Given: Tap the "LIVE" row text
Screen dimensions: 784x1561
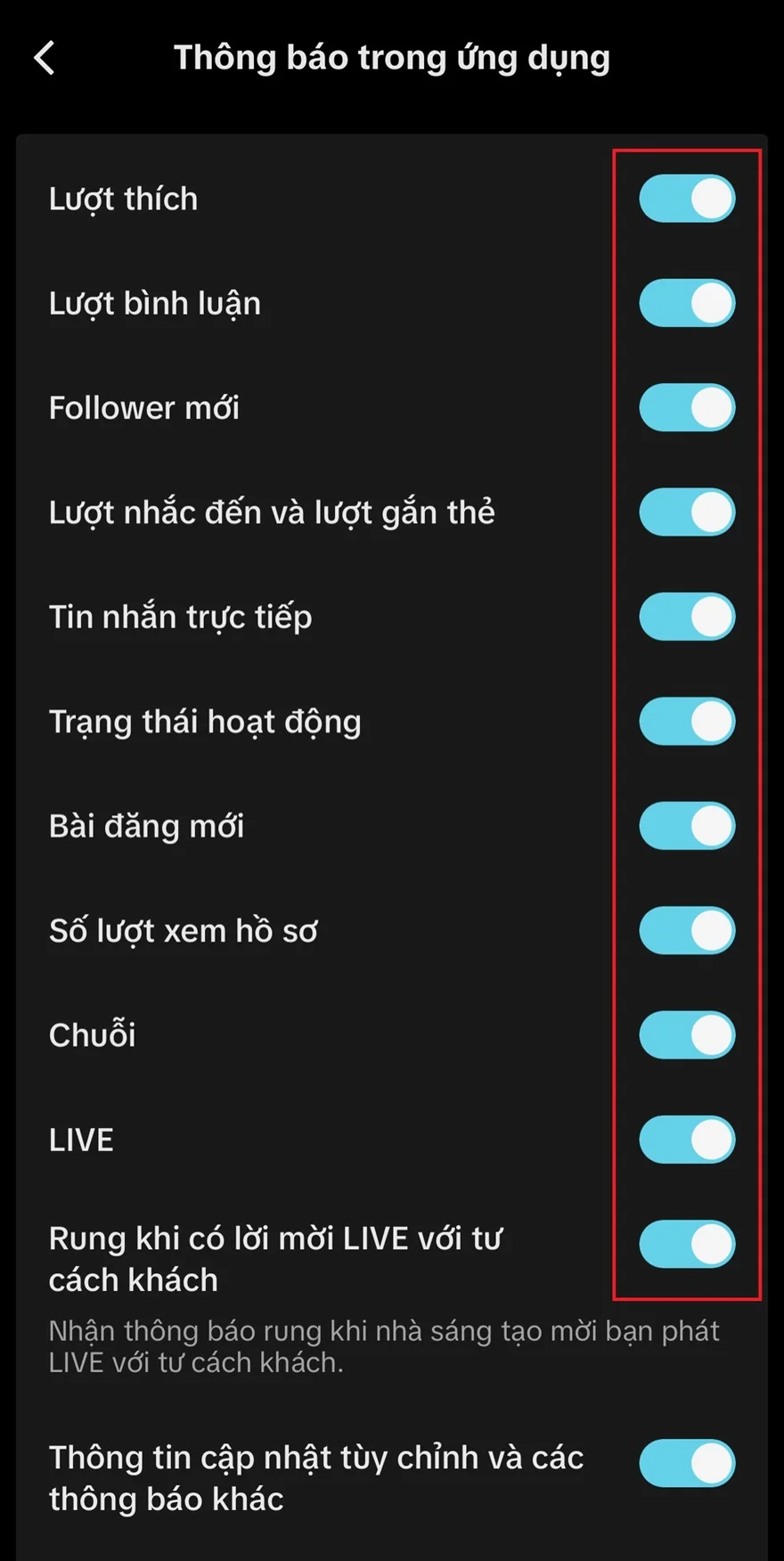Looking at the screenshot, I should point(80,1139).
